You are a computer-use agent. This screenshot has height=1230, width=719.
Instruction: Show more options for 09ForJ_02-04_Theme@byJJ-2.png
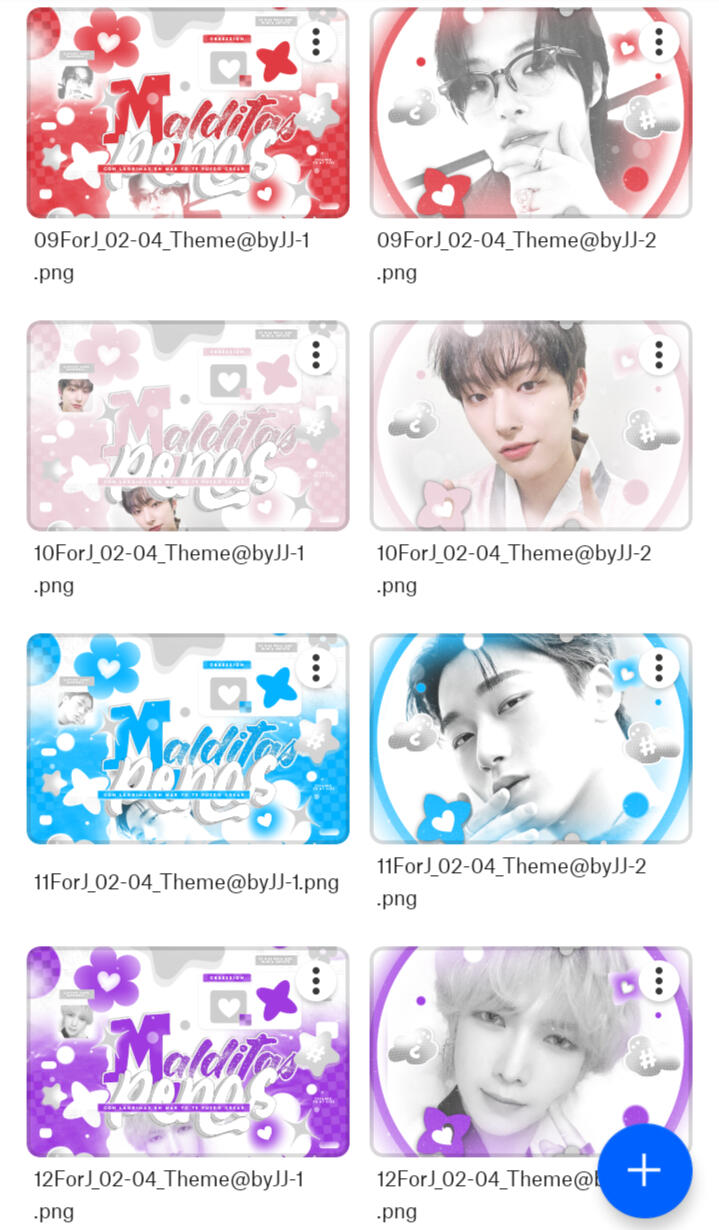(x=659, y=42)
